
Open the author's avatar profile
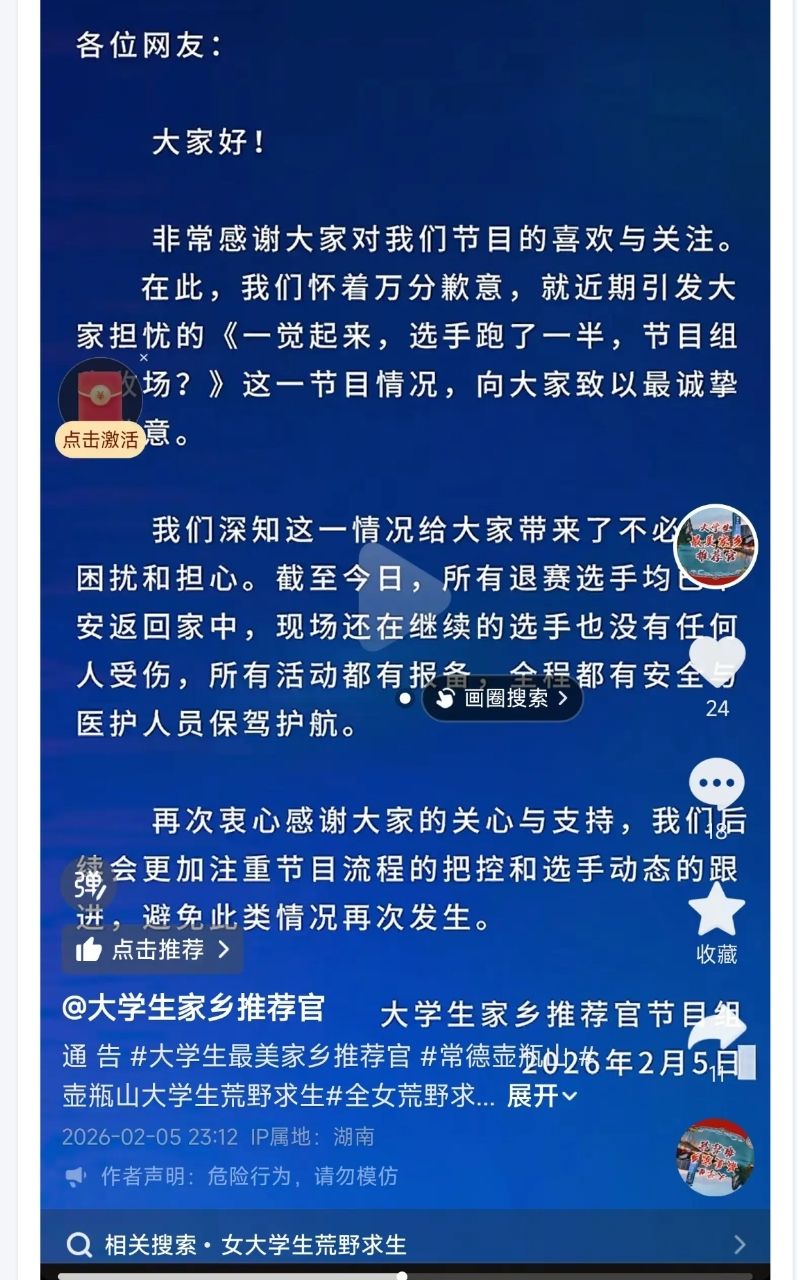pos(715,547)
